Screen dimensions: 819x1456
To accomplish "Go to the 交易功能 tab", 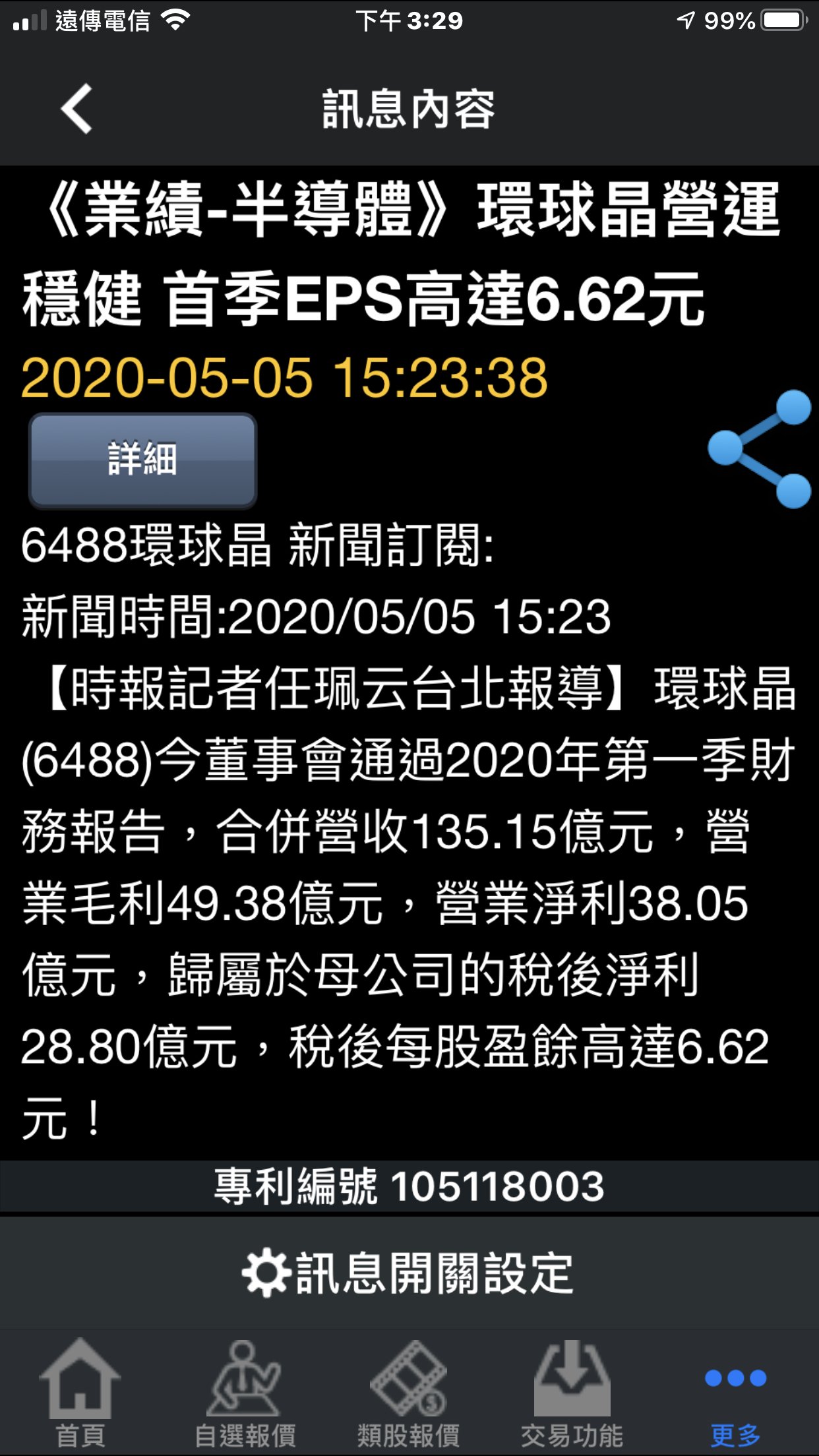I will pos(572,1393).
